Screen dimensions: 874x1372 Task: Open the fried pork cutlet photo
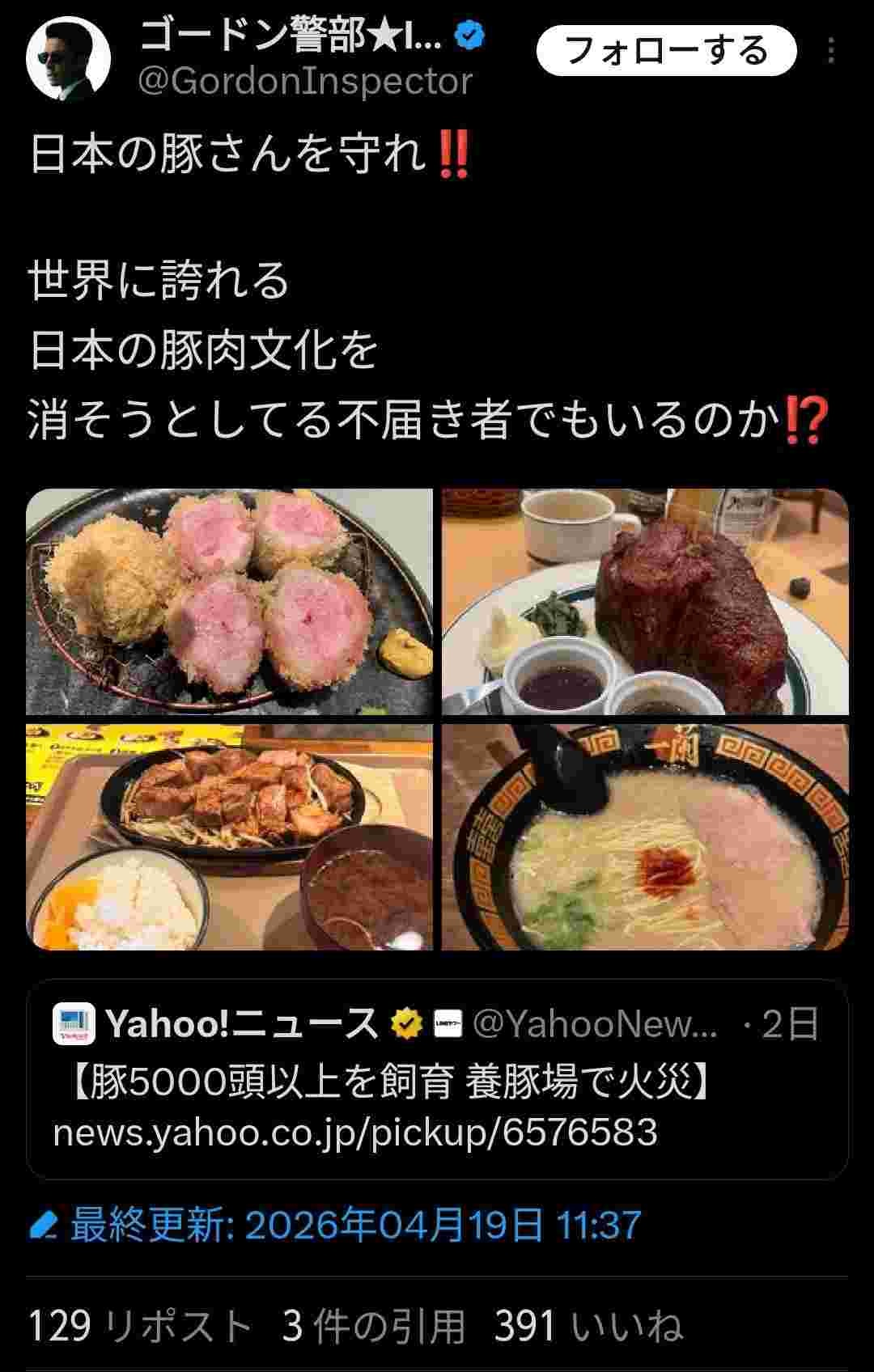(x=230, y=602)
